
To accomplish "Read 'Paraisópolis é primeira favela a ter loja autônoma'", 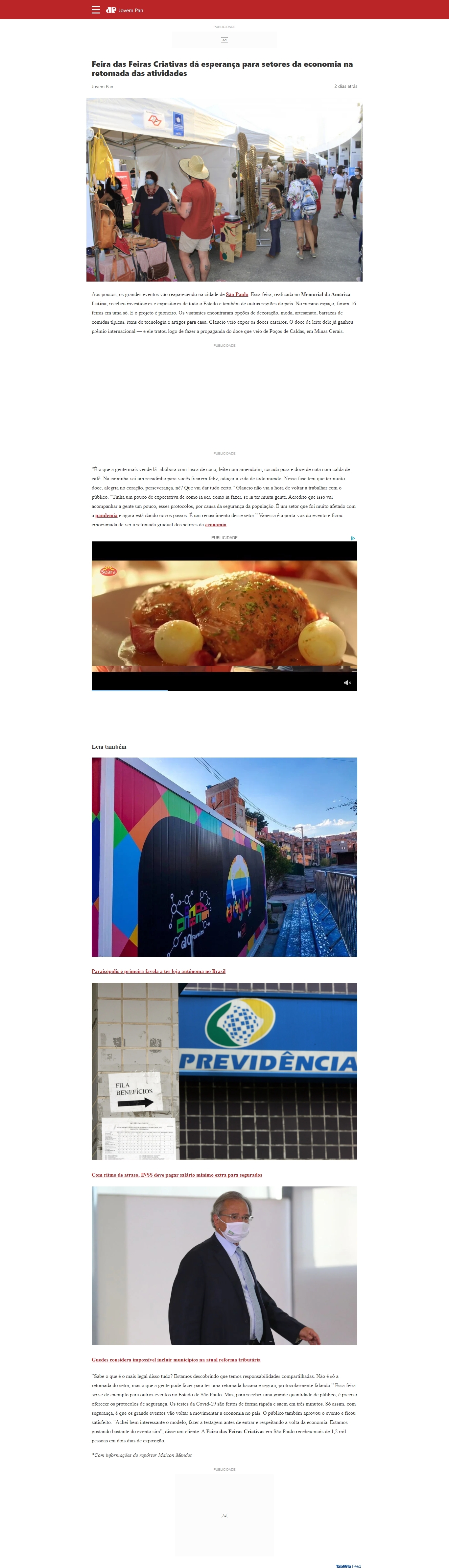I will tap(158, 971).
